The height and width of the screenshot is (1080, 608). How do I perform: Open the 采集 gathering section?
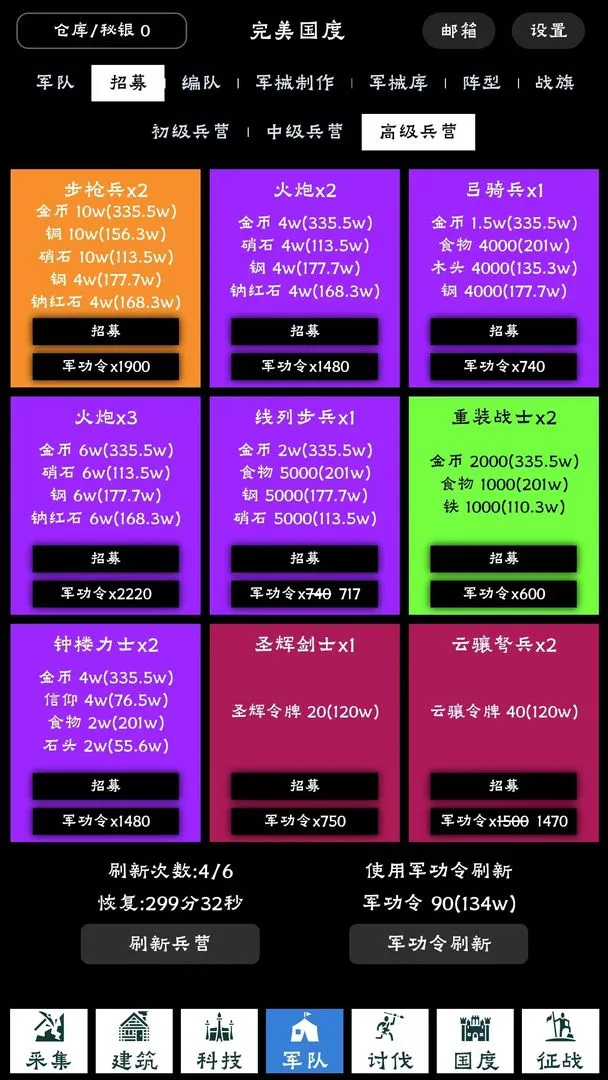point(49,1041)
